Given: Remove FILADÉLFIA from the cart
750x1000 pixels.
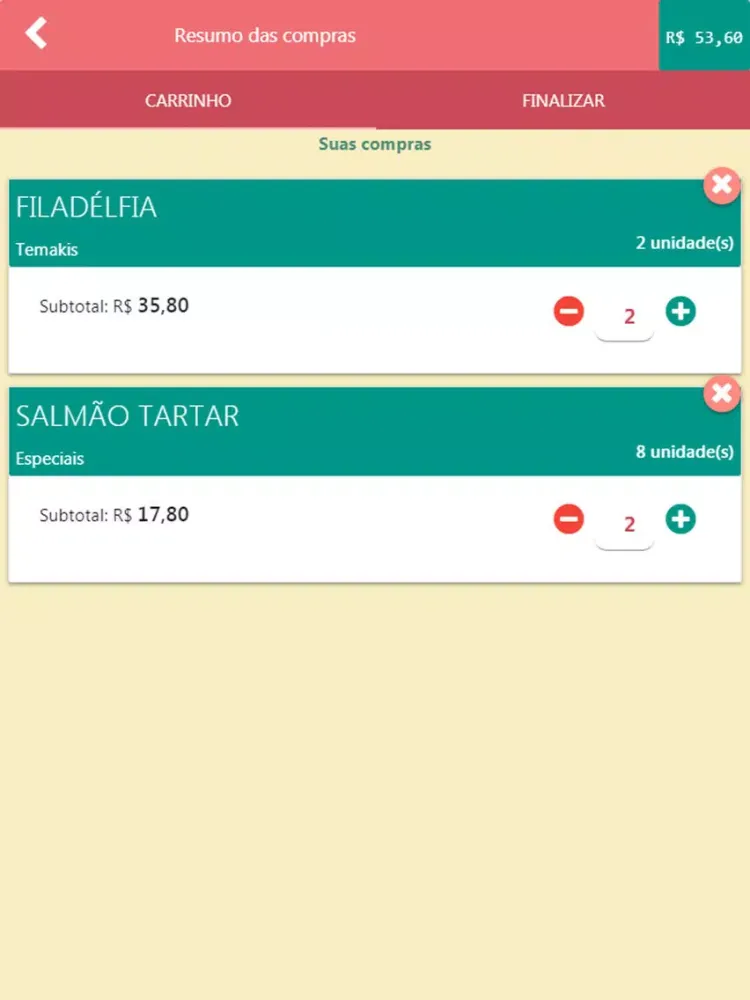Looking at the screenshot, I should coord(721,186).
